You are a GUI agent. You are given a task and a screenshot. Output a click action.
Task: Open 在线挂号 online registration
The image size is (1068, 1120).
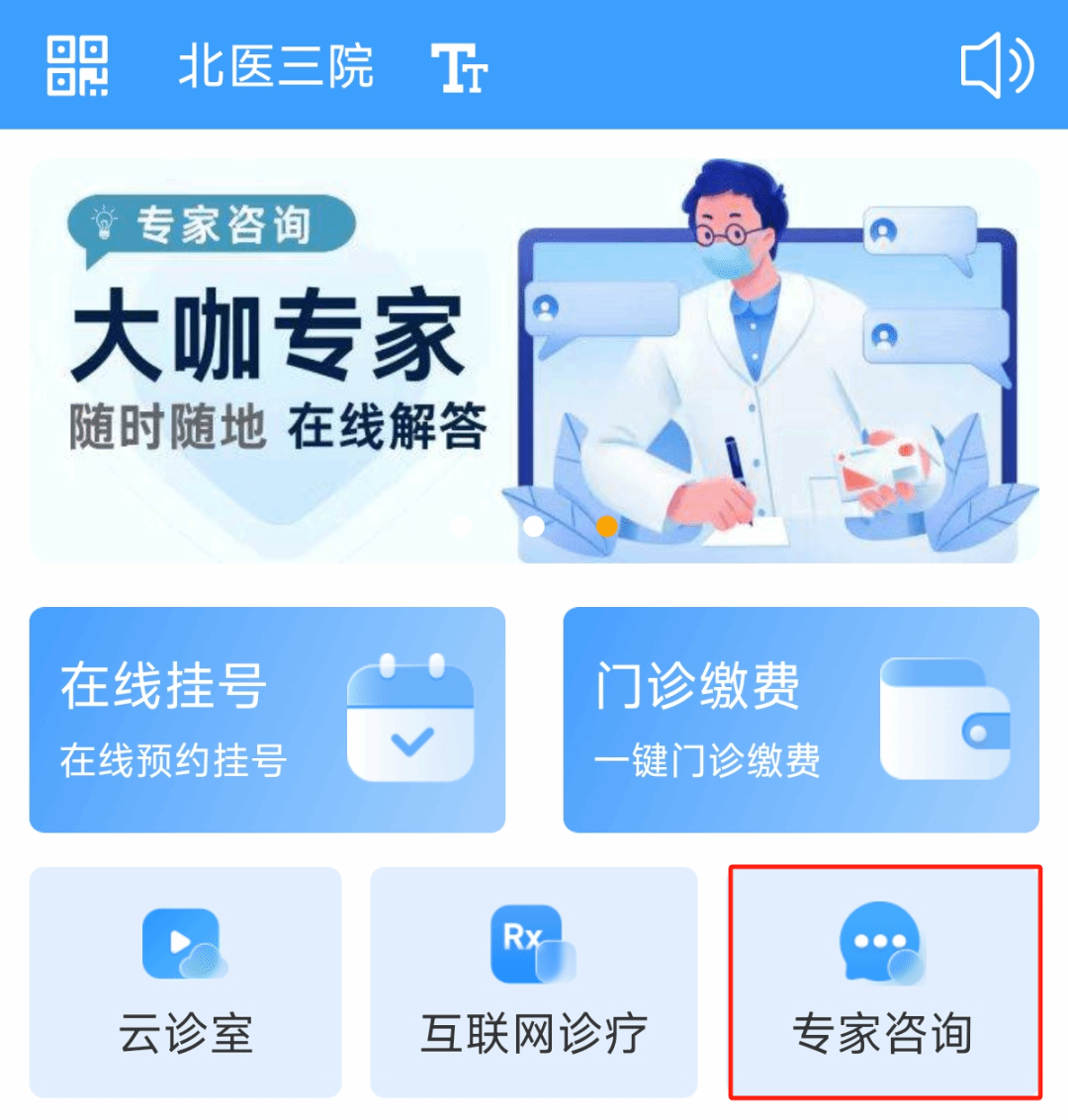(267, 720)
